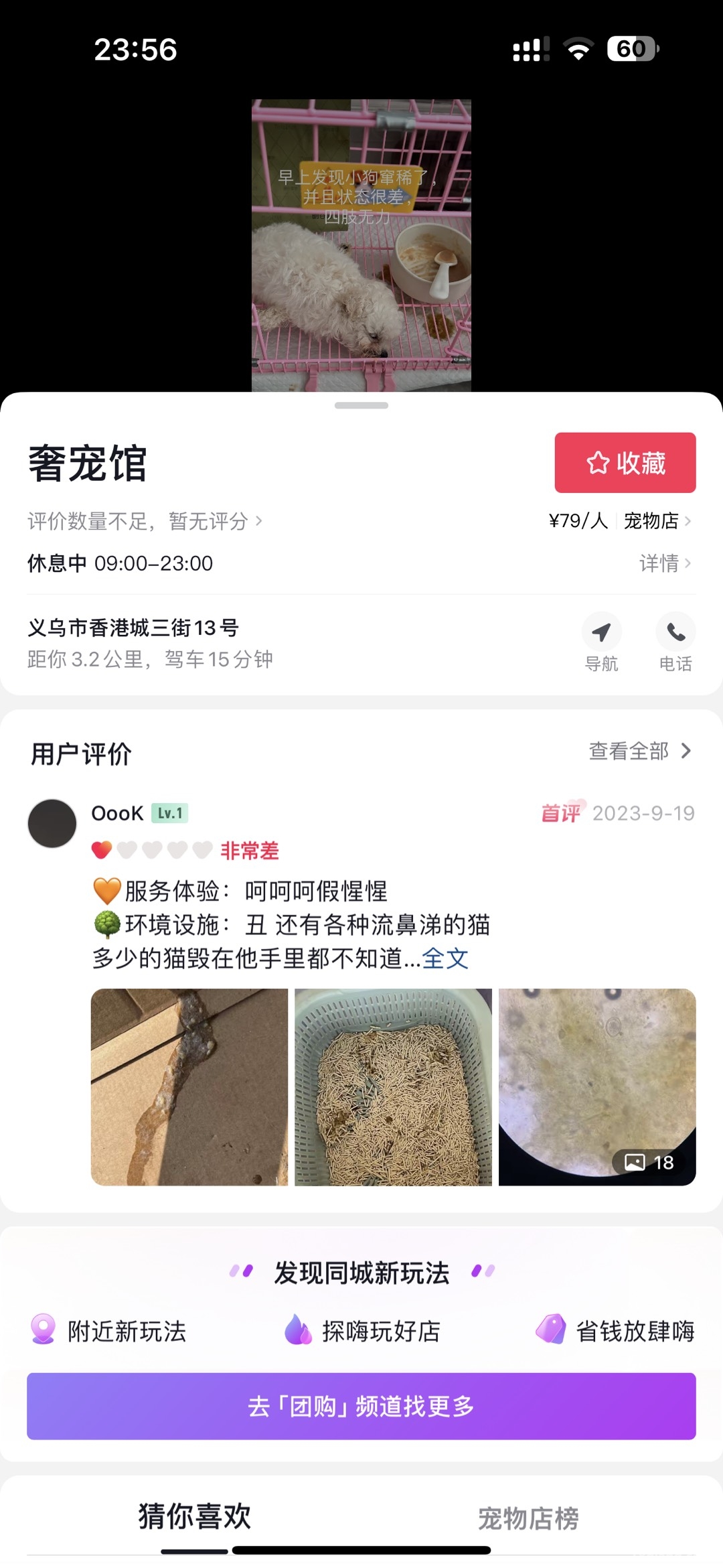The height and width of the screenshot is (1568, 723).
Task: Go to the 团购 channel for more
Action: (x=361, y=1406)
